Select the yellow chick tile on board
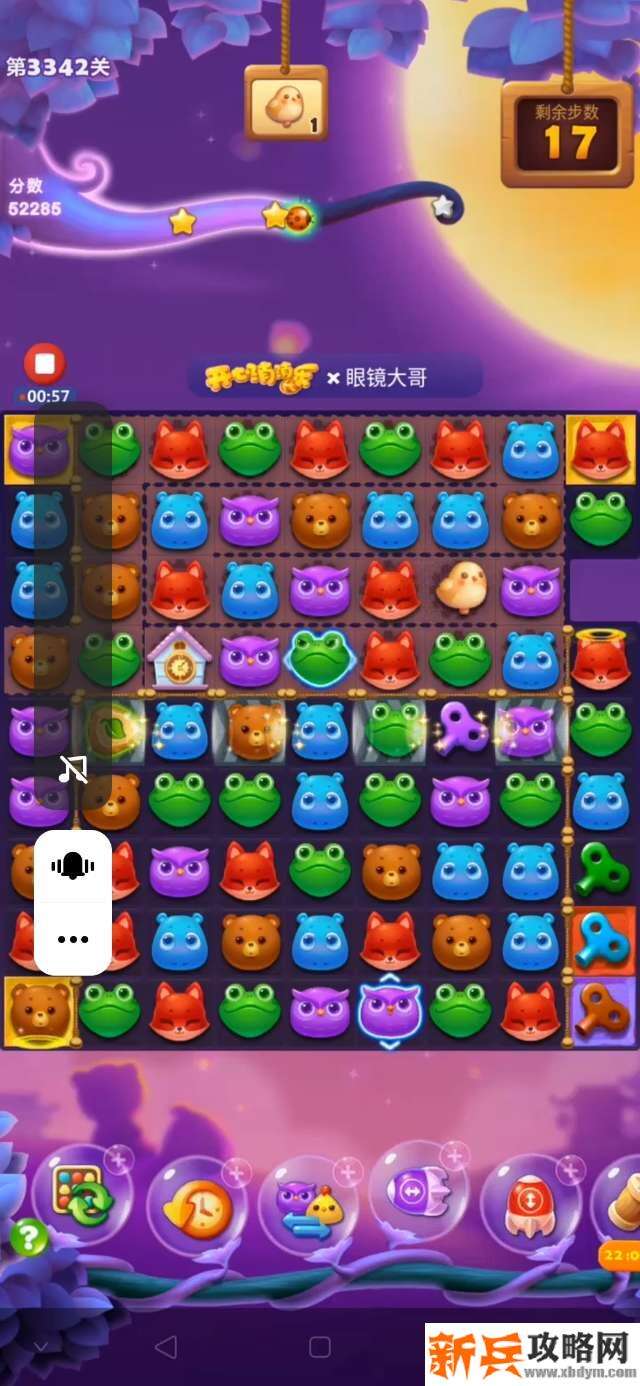This screenshot has width=640, height=1386. point(461,587)
